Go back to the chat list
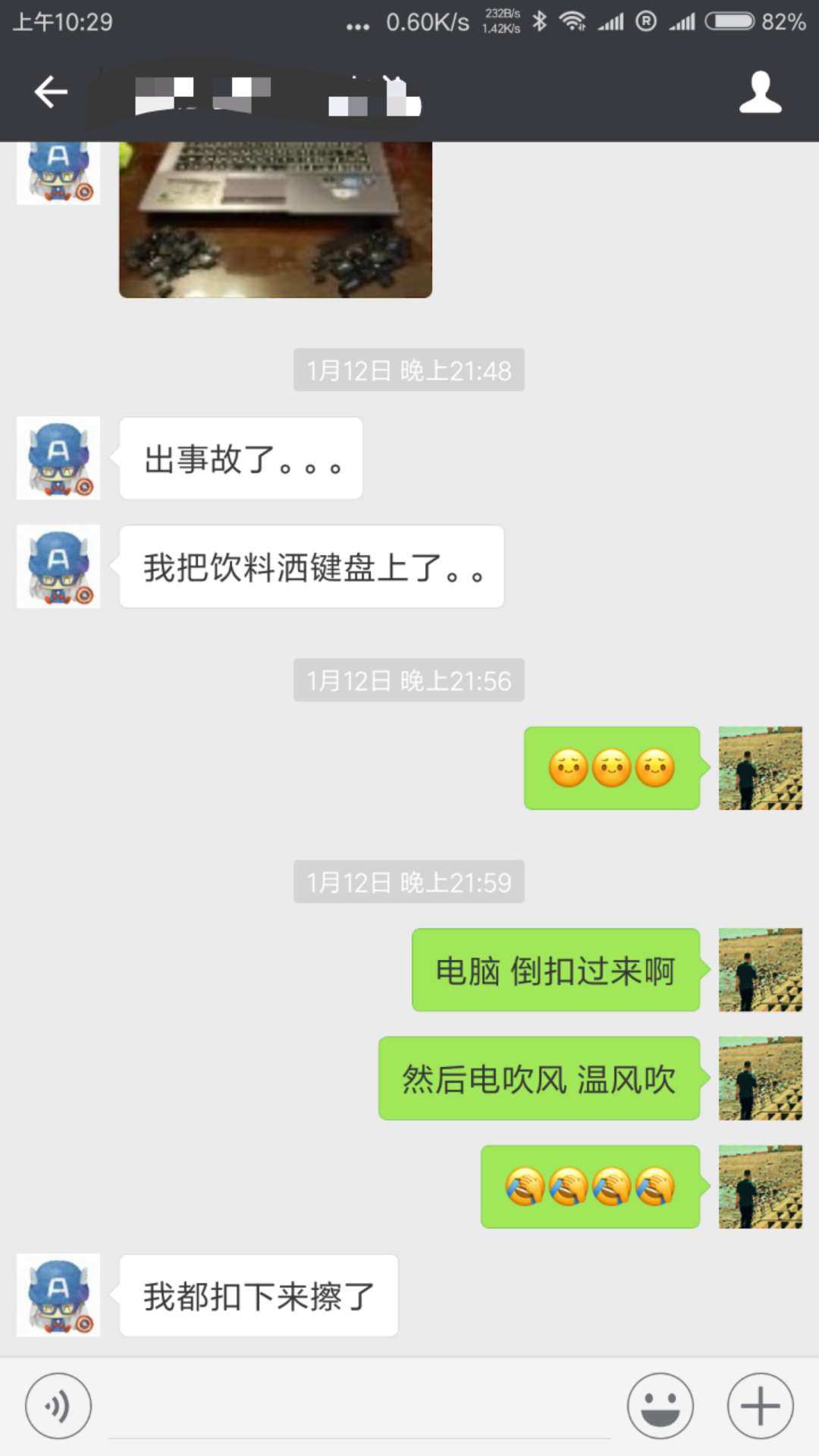 click(51, 93)
